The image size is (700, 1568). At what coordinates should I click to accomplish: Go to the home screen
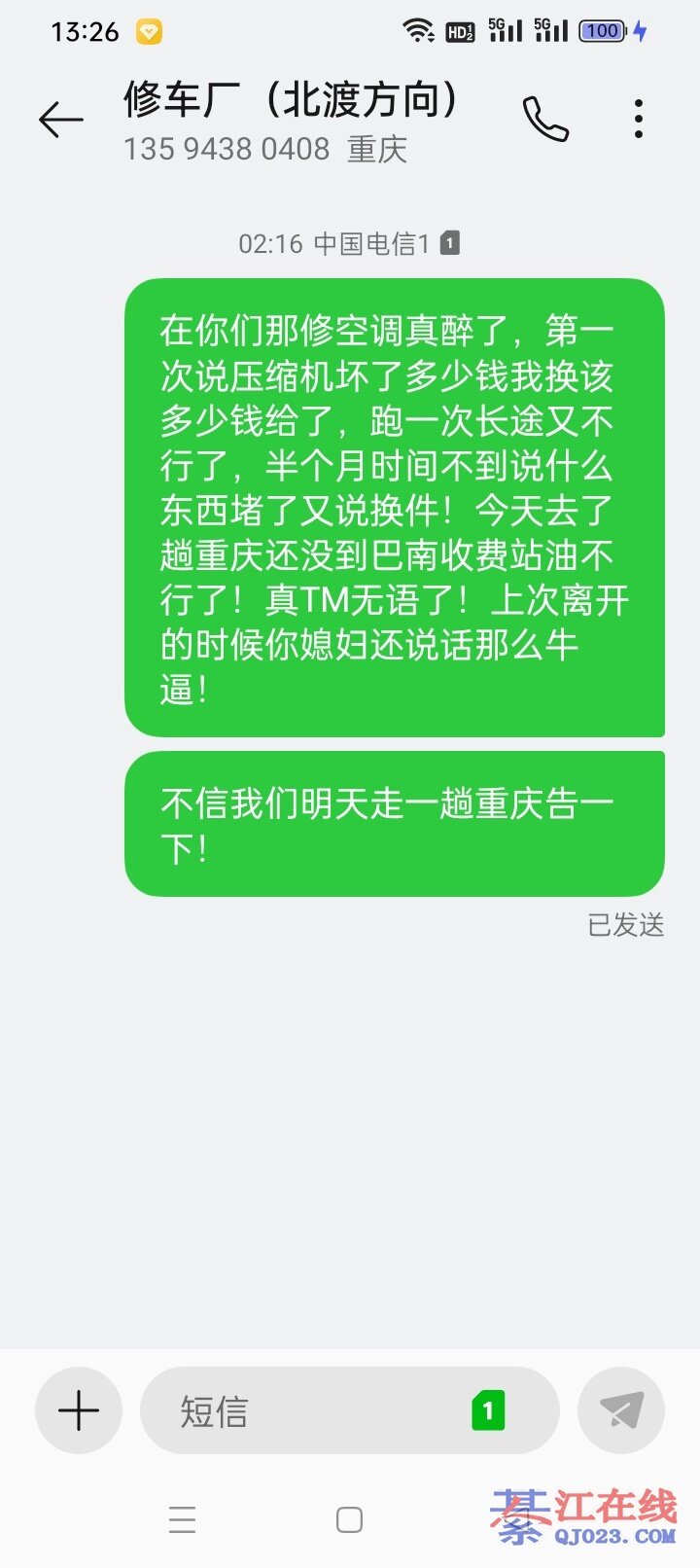coord(349,1519)
